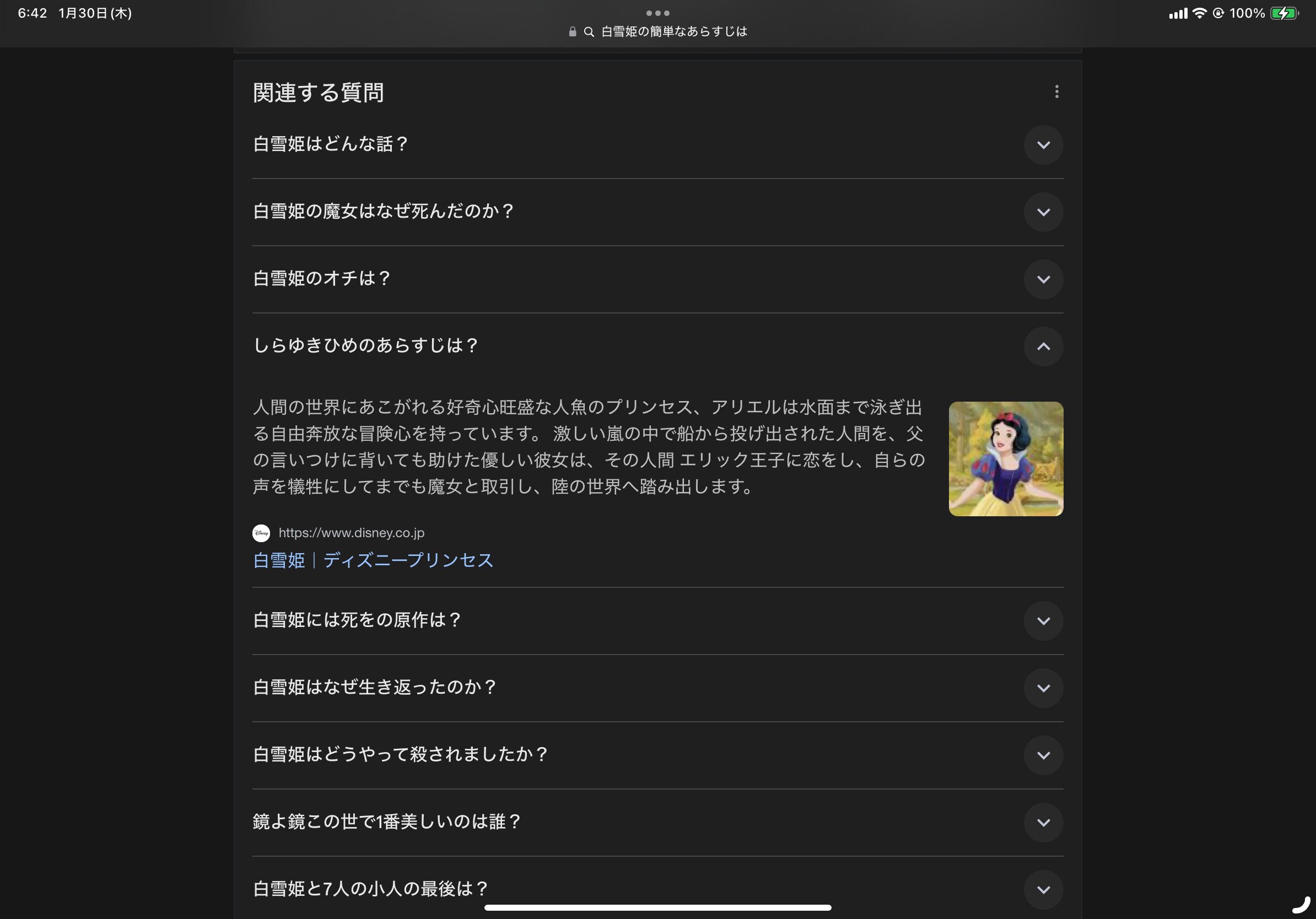This screenshot has height=919, width=1316.
Task: Collapse the question しらゆきひめのあらすじは？
Action: click(1043, 347)
